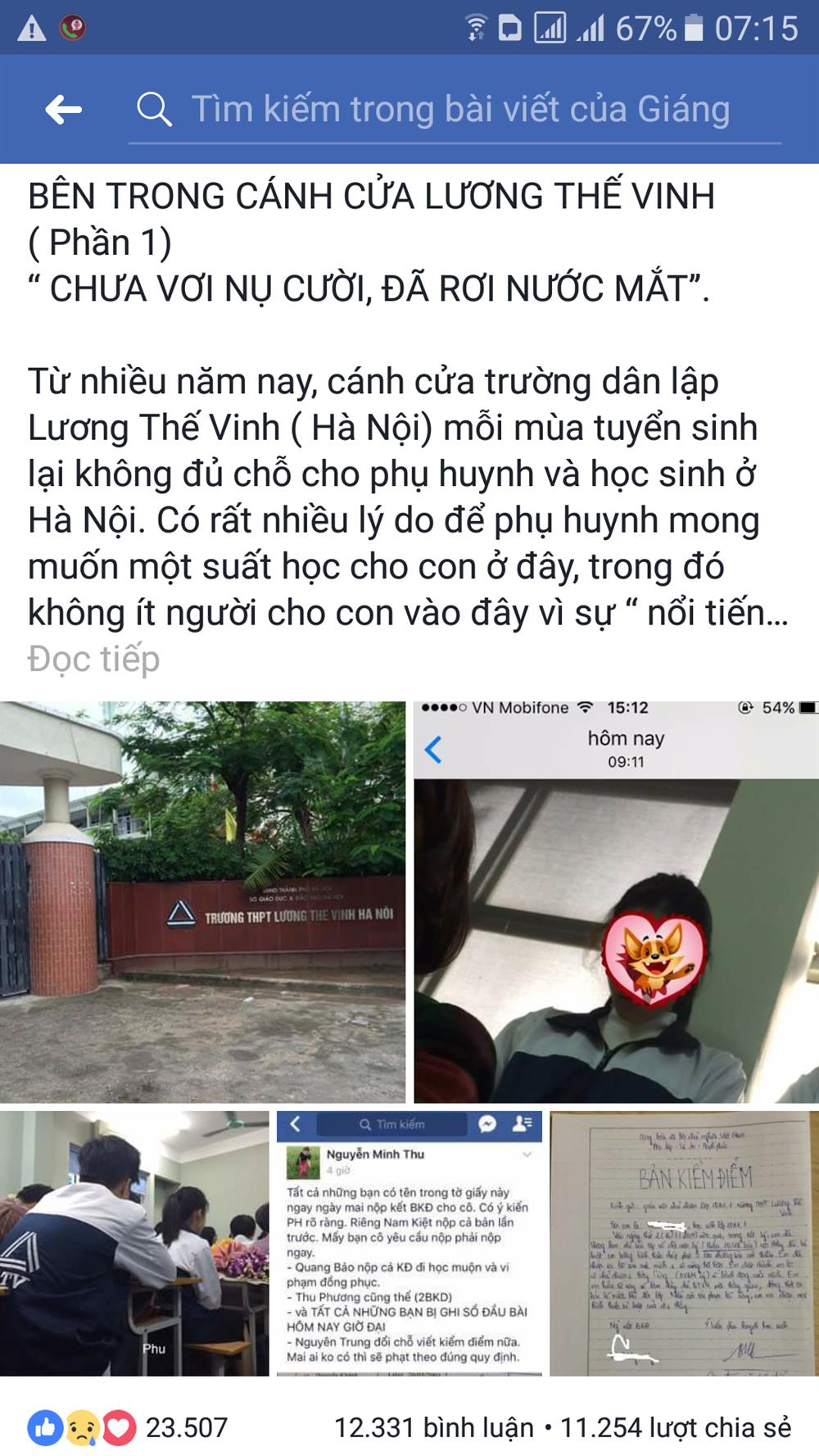Open the classroom students photo

(x=134, y=1243)
